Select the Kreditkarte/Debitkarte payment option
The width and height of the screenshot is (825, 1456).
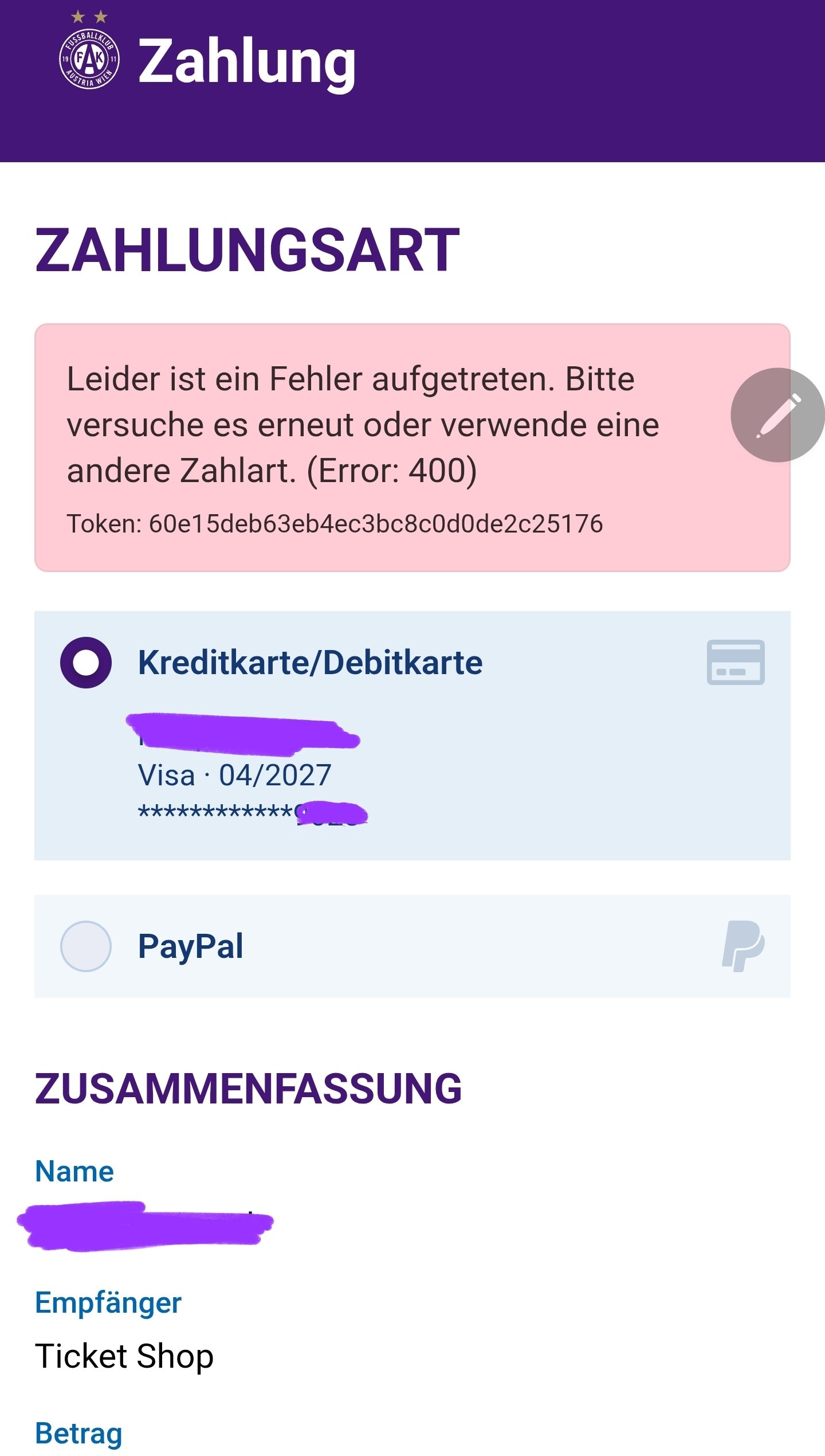(x=412, y=735)
